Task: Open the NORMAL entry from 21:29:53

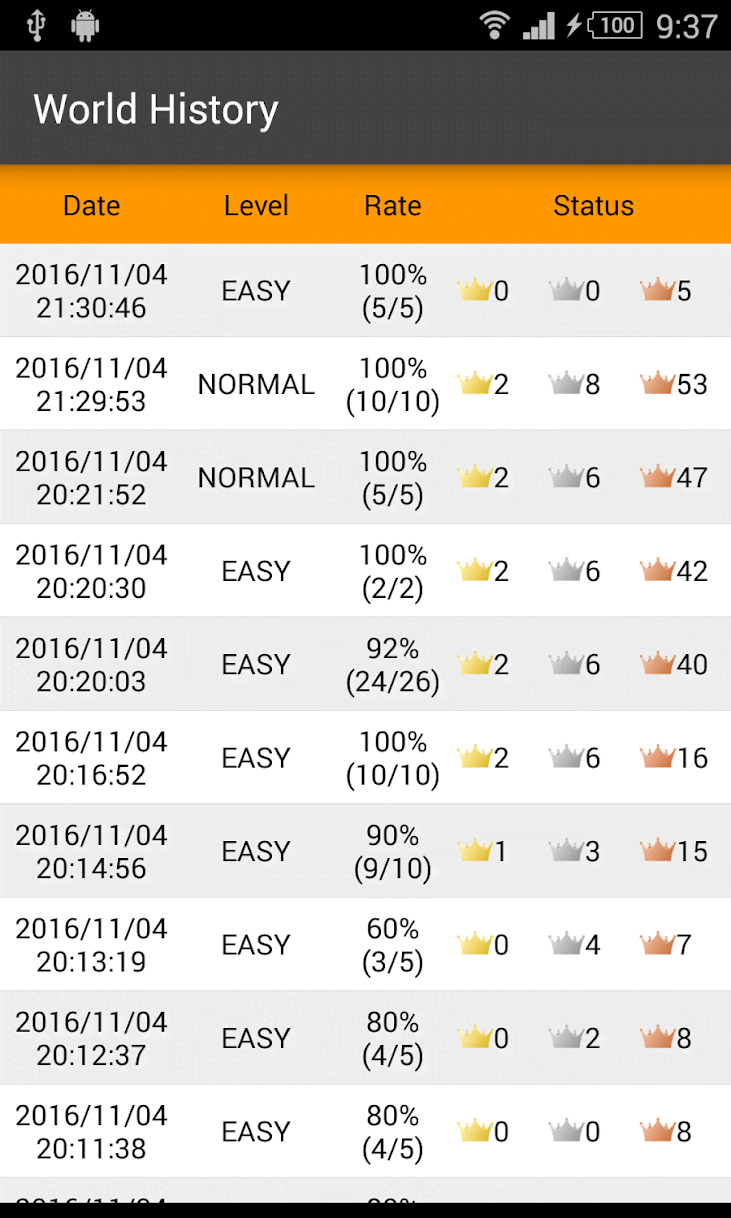Action: coord(365,384)
